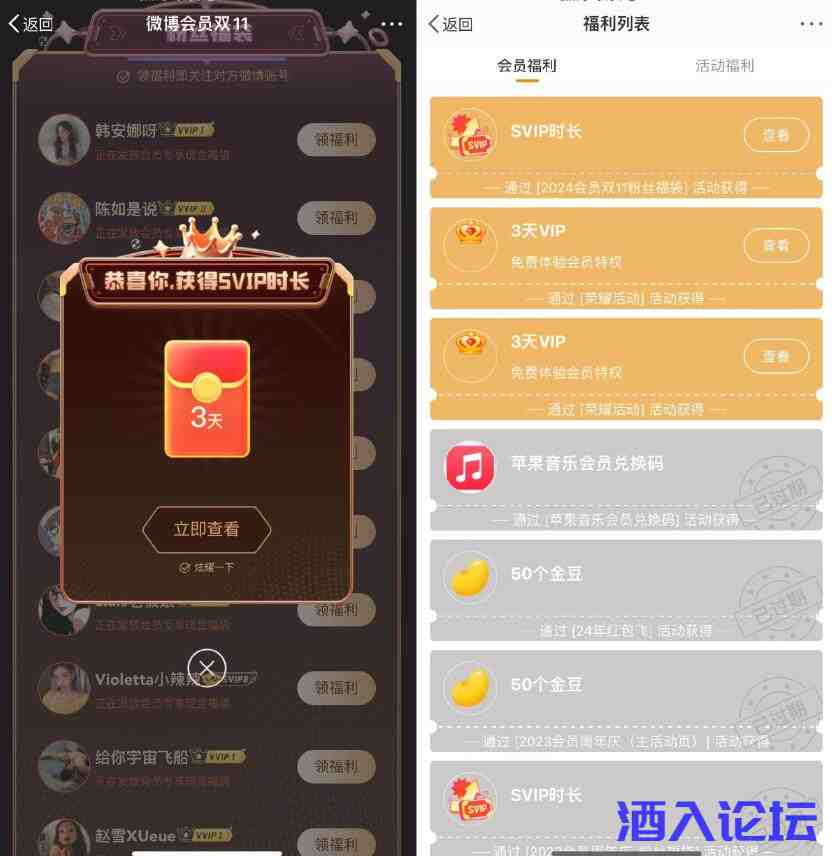
Task: Go back from the 微博会员双11 page
Action: click(30, 24)
